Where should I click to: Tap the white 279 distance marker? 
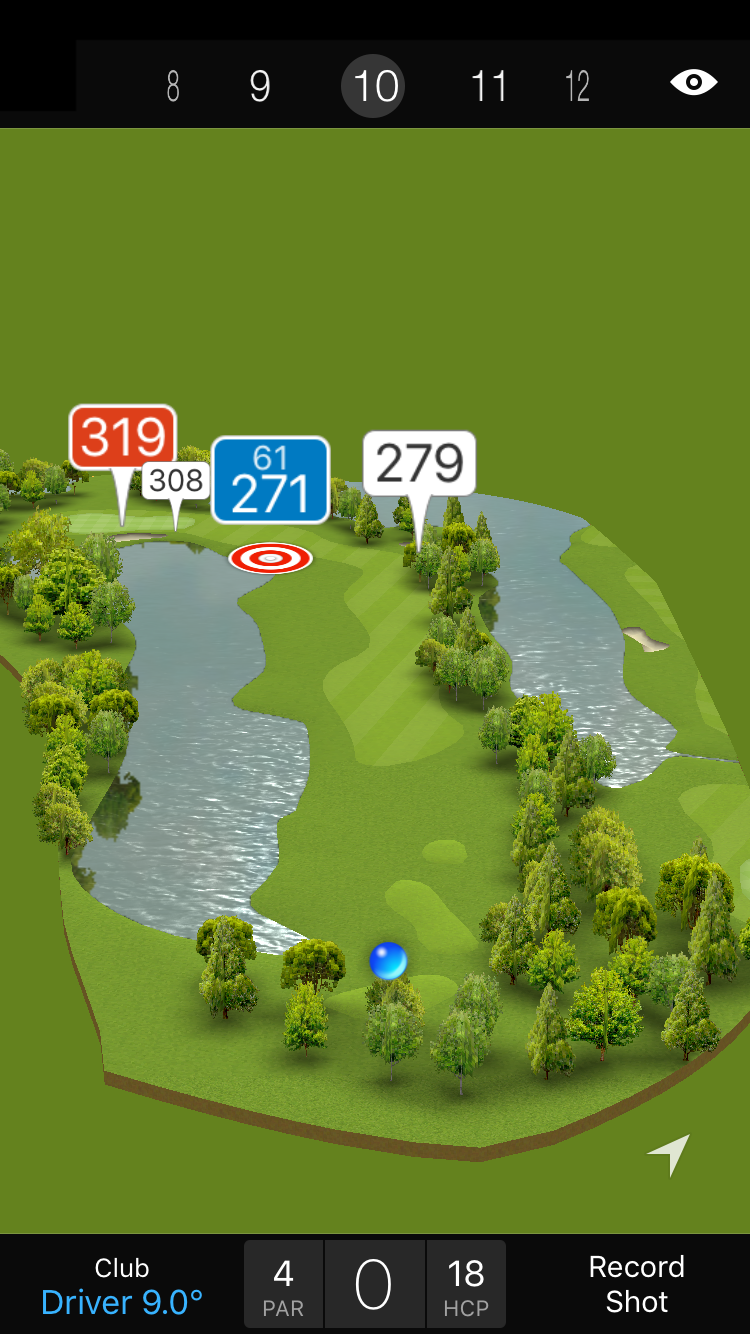tap(419, 463)
